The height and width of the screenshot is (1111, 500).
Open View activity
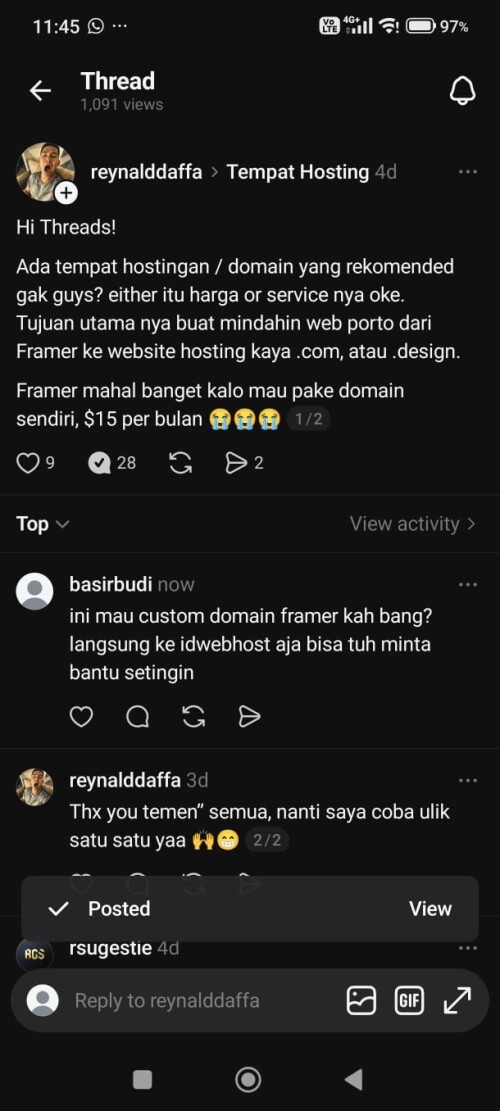coord(412,524)
